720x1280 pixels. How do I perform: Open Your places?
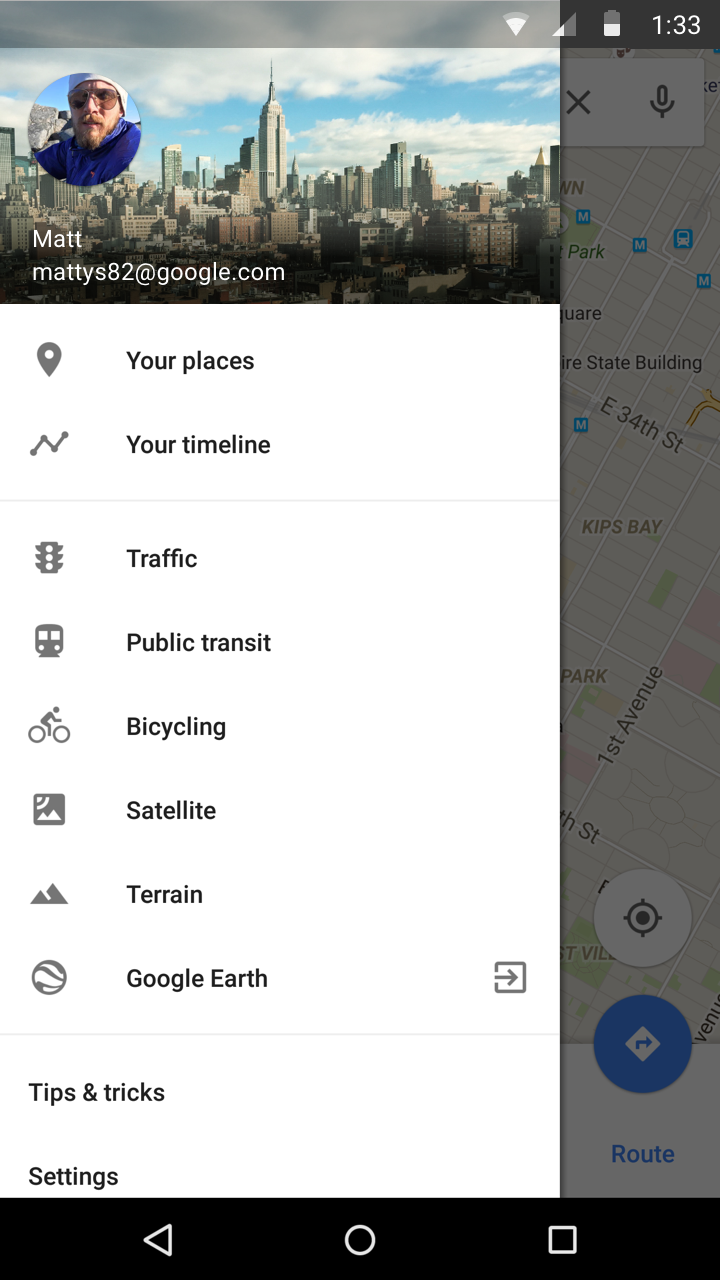coord(190,361)
